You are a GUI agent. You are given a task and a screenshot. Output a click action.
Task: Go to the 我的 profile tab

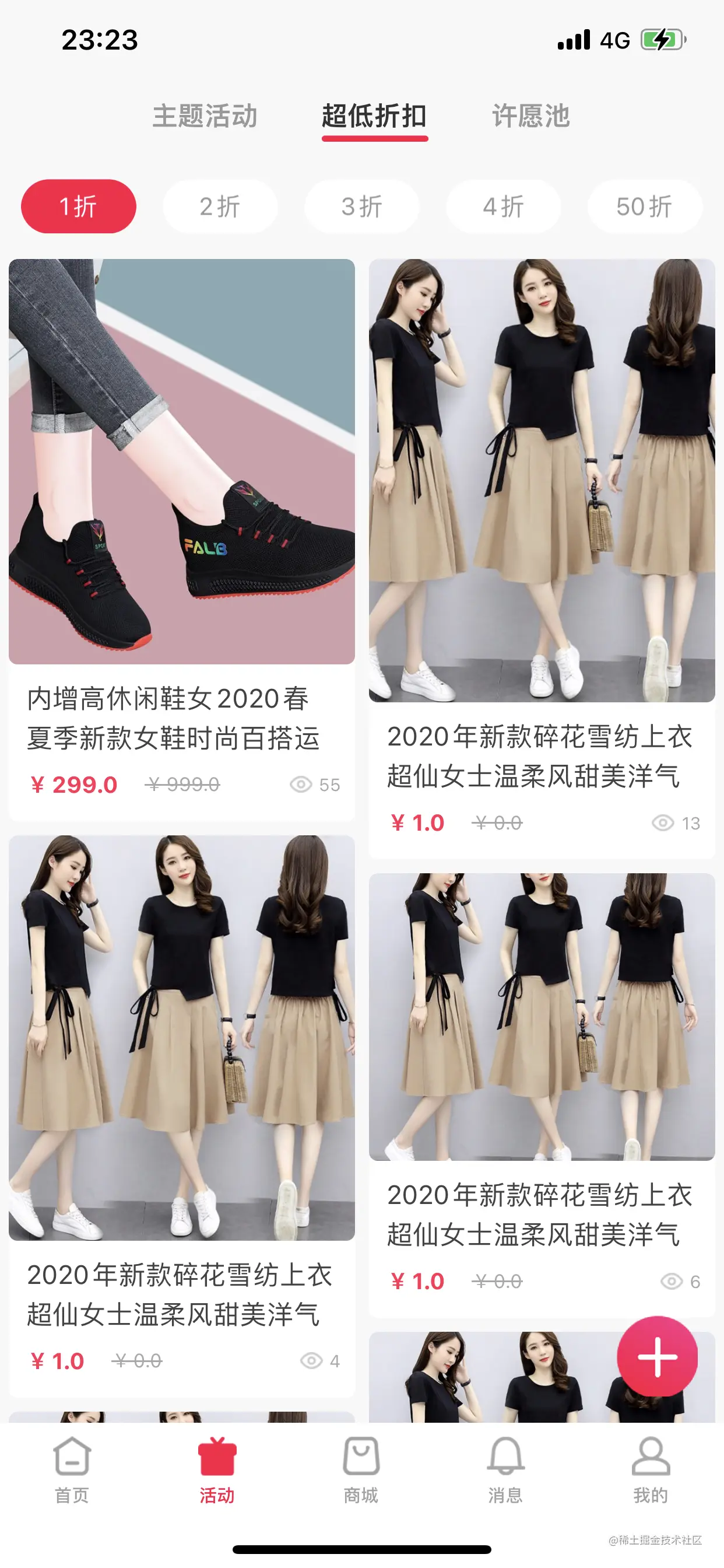point(651,1468)
